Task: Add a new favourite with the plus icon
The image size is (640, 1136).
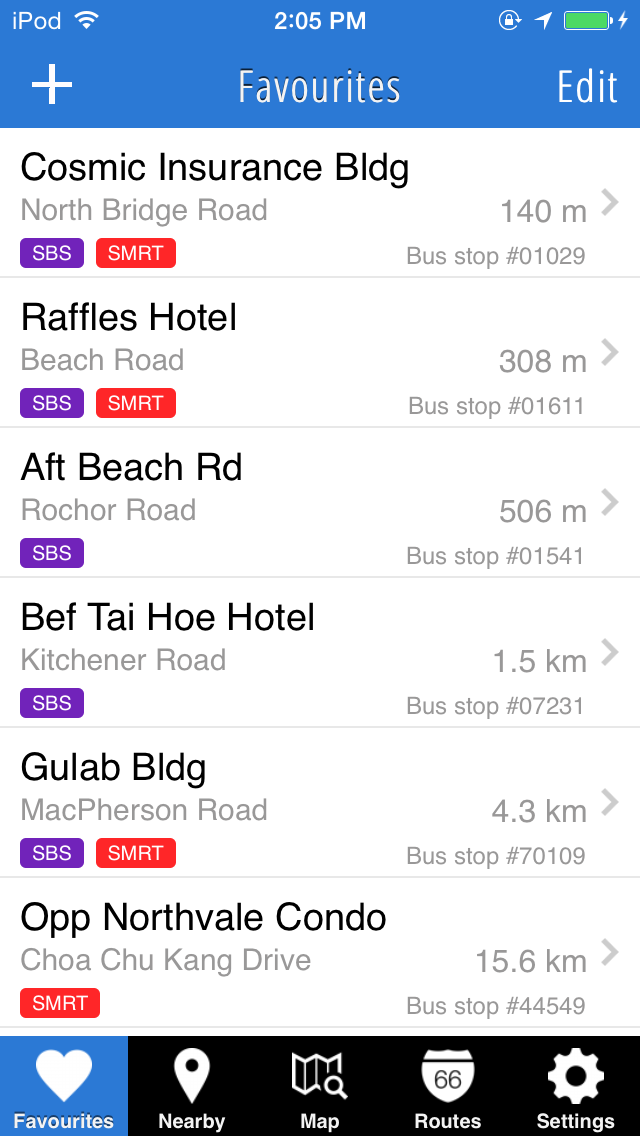Action: pyautogui.click(x=52, y=86)
